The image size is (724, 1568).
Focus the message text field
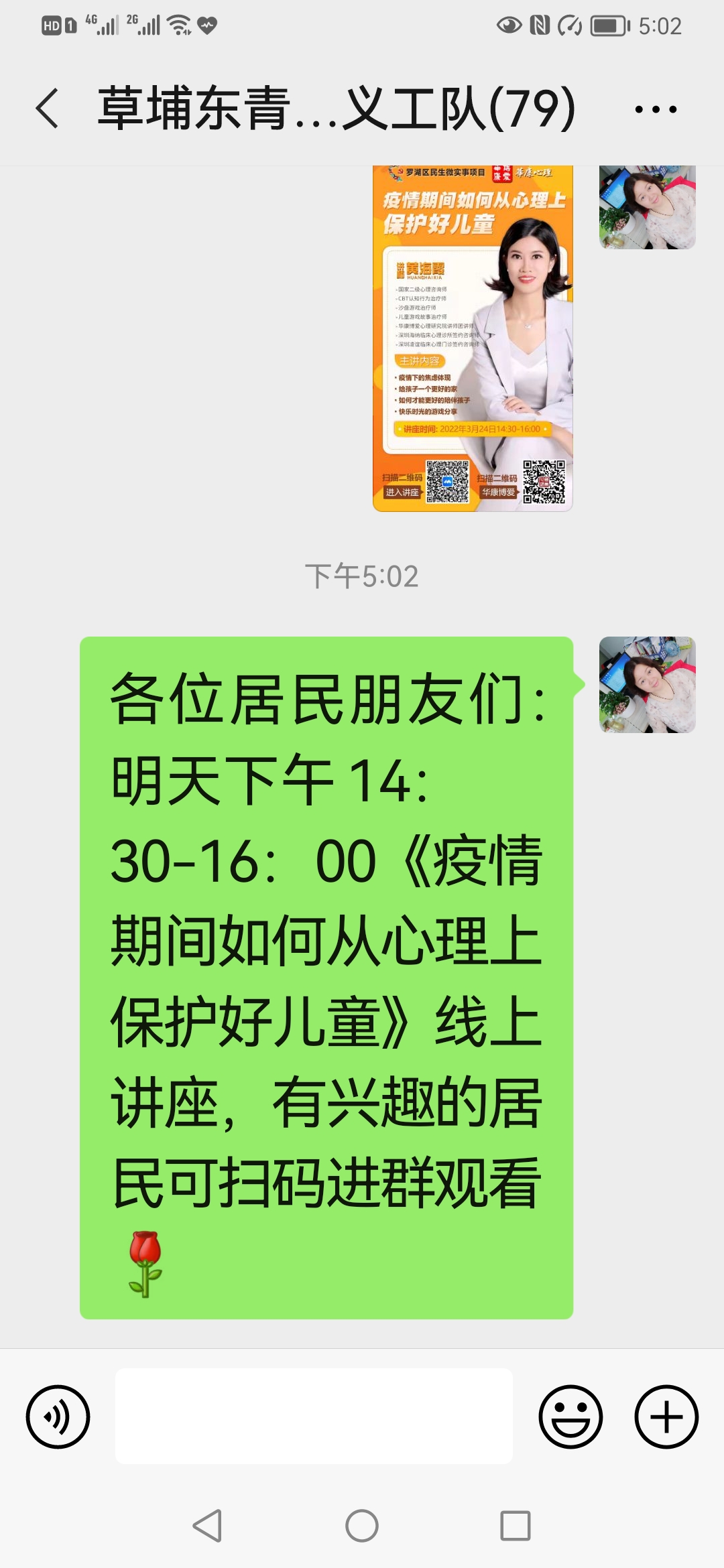[x=314, y=1417]
